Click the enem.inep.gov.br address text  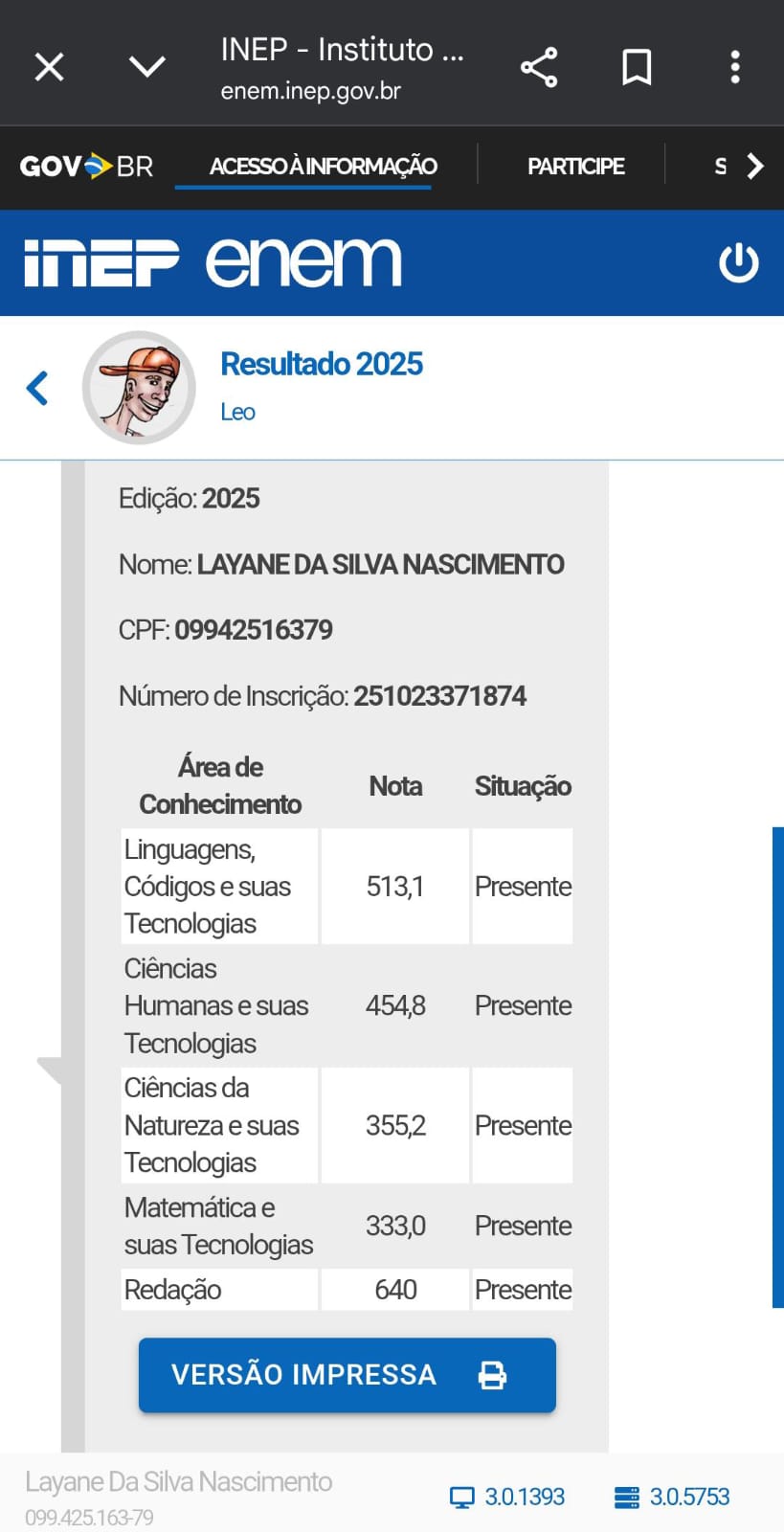click(310, 91)
